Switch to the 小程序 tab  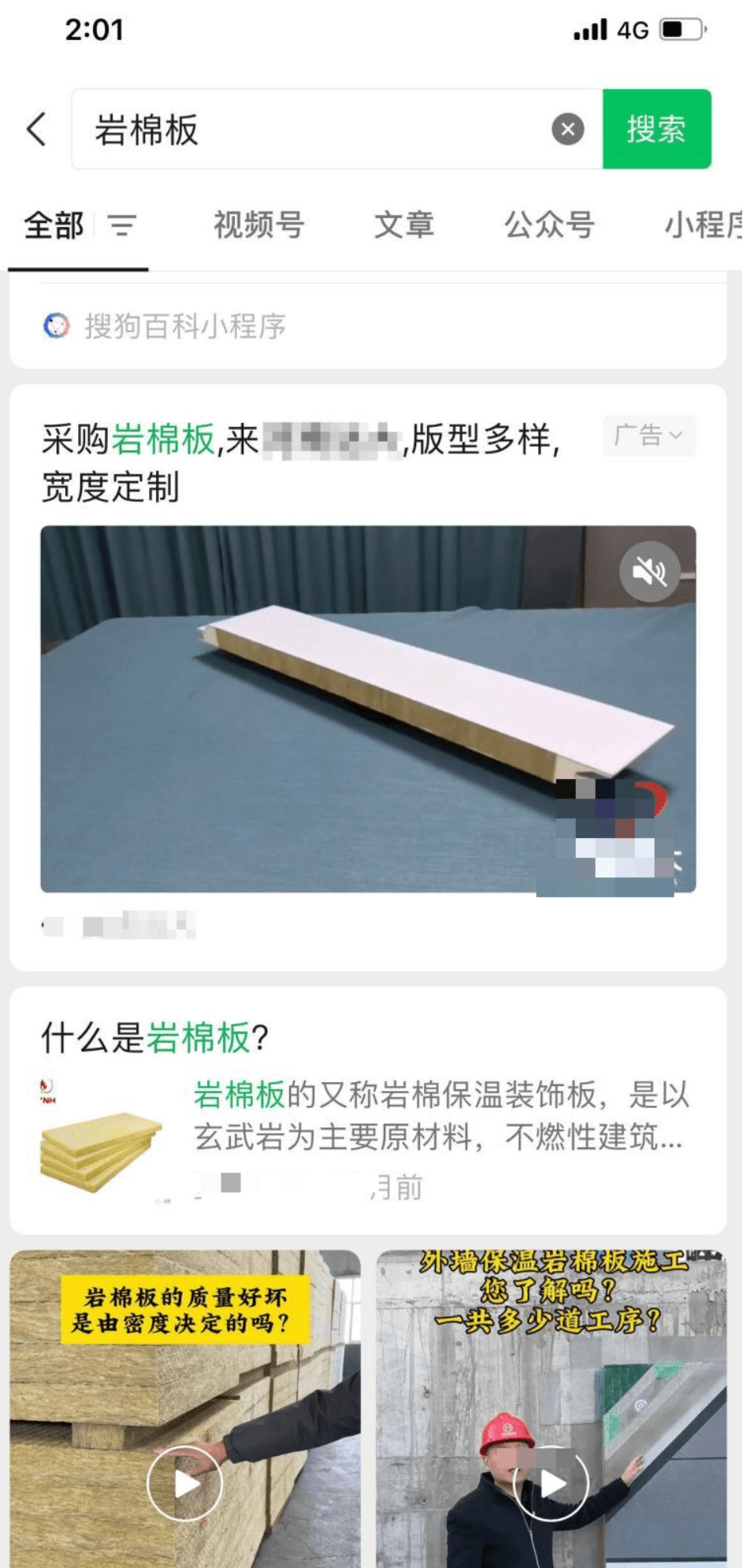tap(703, 226)
